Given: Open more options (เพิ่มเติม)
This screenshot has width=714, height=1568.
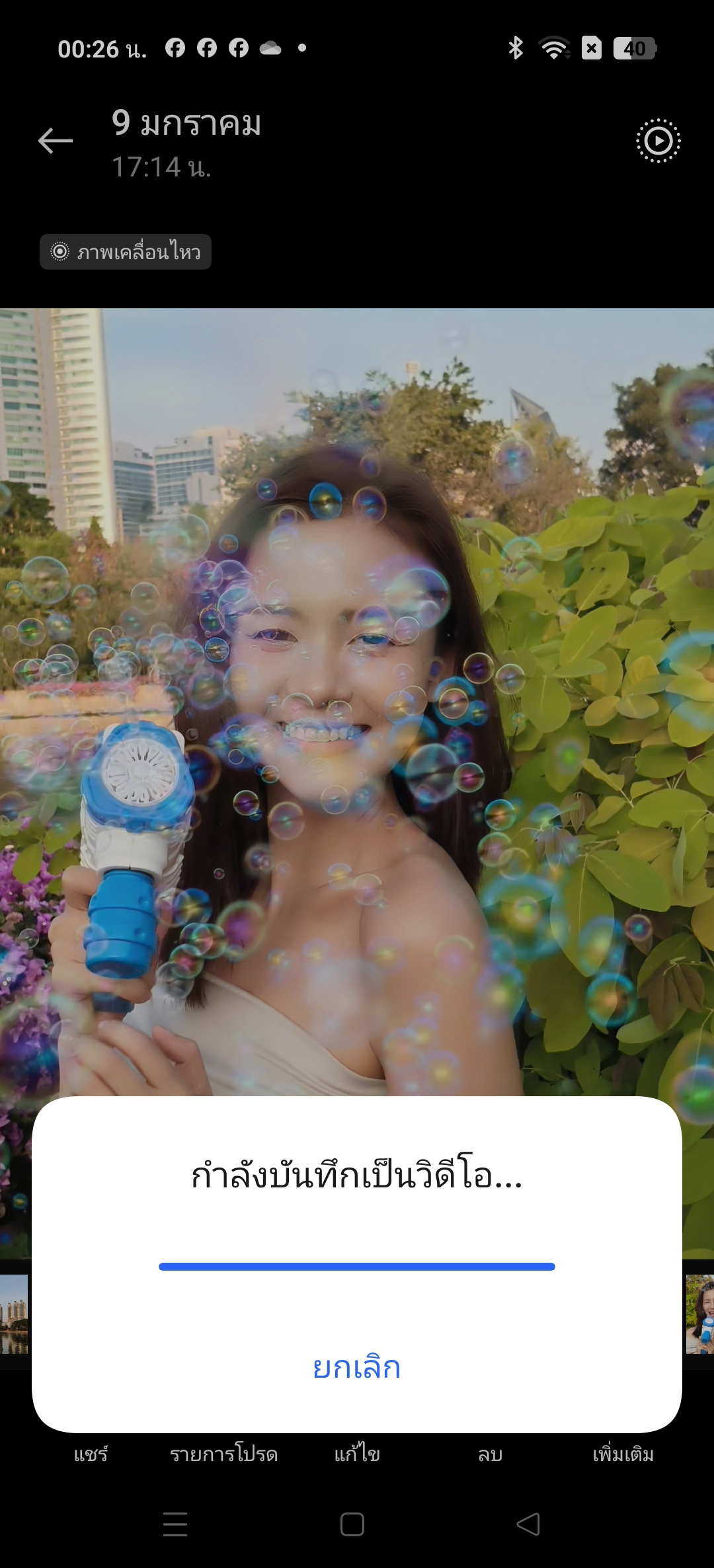Looking at the screenshot, I should click(x=623, y=1454).
